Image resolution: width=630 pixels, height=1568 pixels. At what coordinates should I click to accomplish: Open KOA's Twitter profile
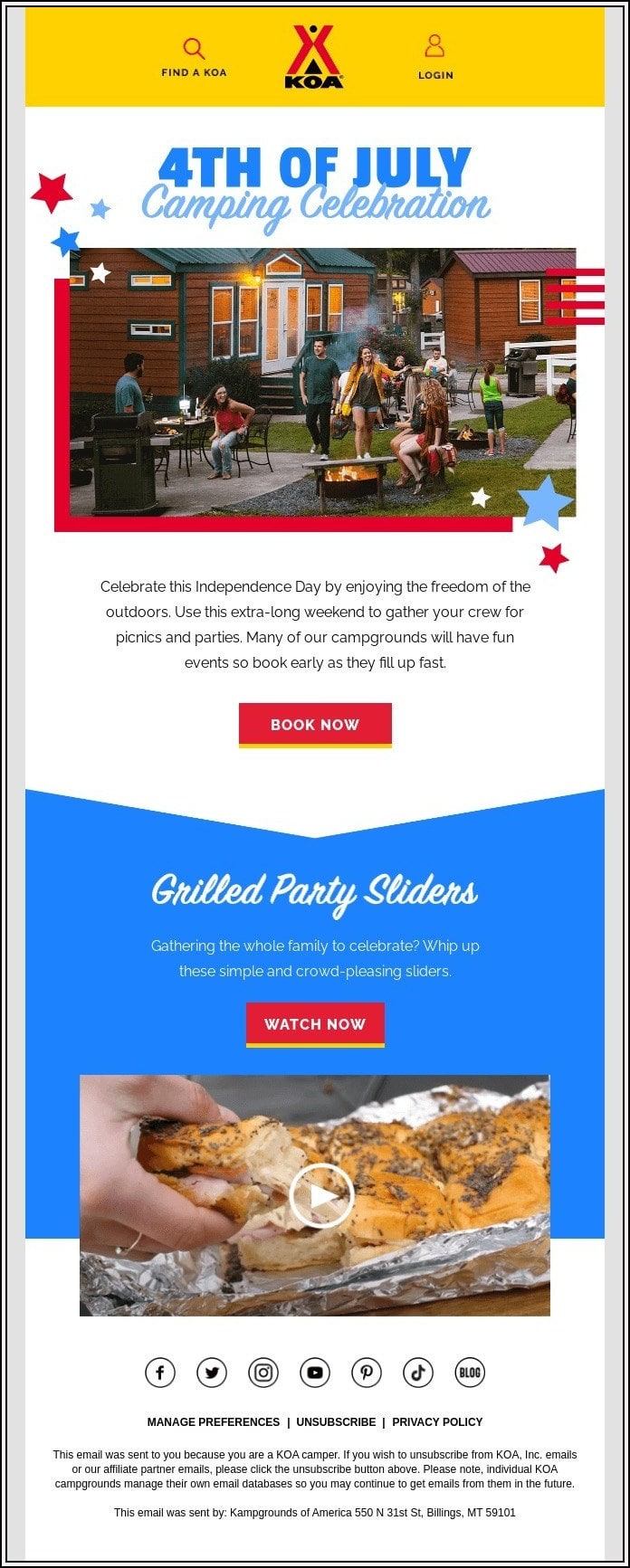[212, 1373]
